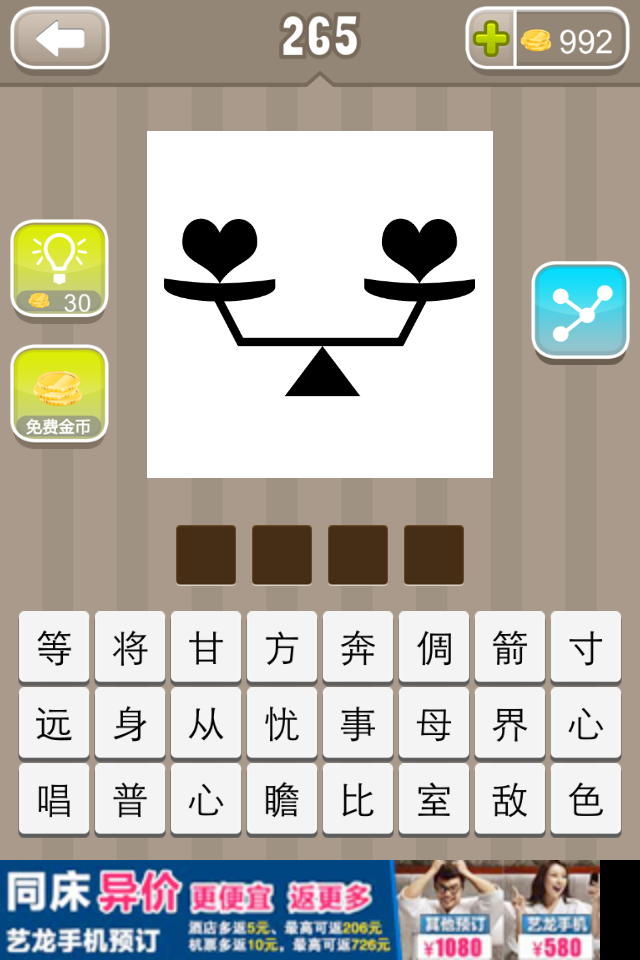
Task: Get free coins via 免费金币
Action: click(60, 394)
